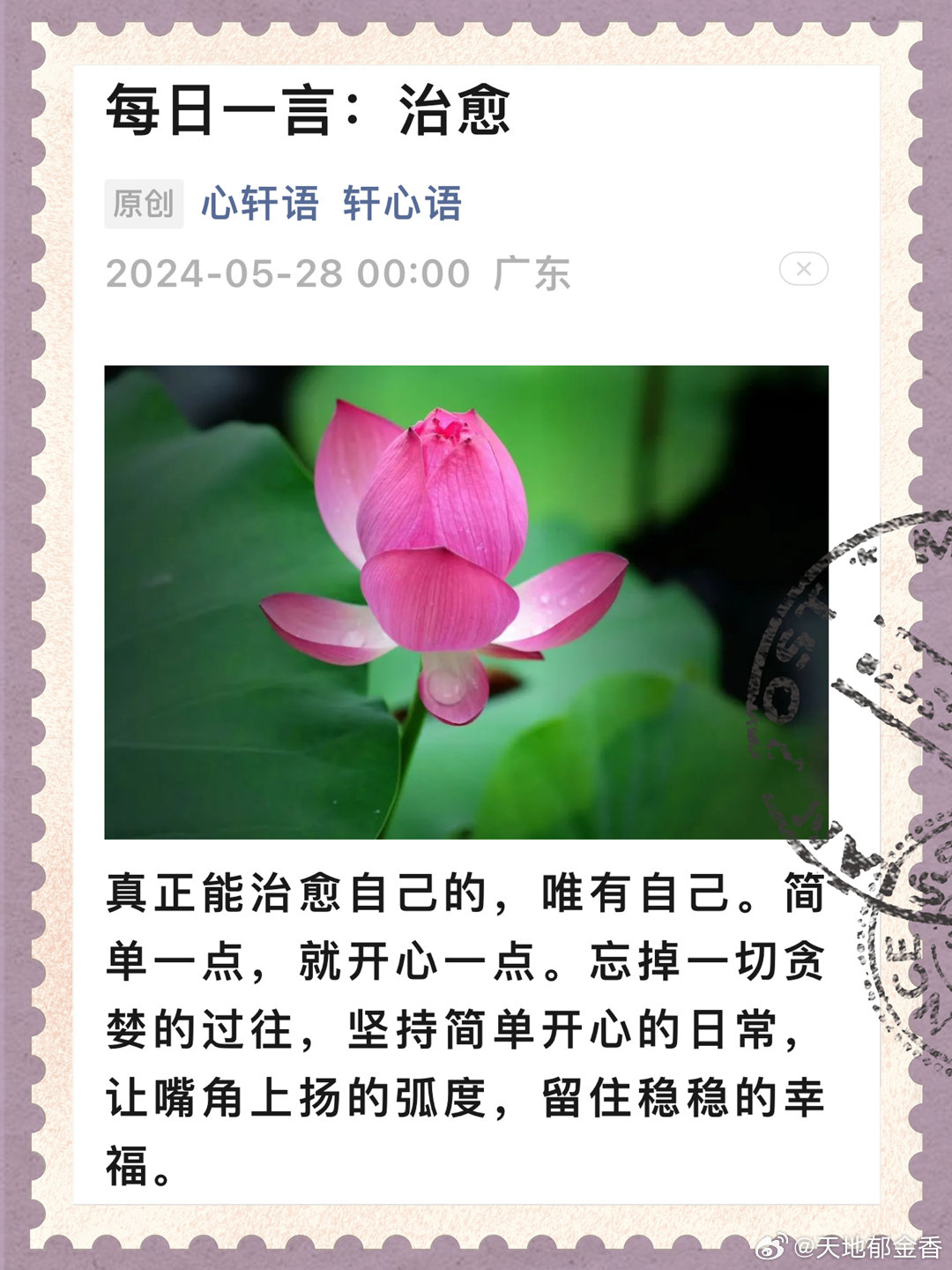Click the dismiss (x) icon near the date
Screen dimensions: 952x1270
point(803,269)
